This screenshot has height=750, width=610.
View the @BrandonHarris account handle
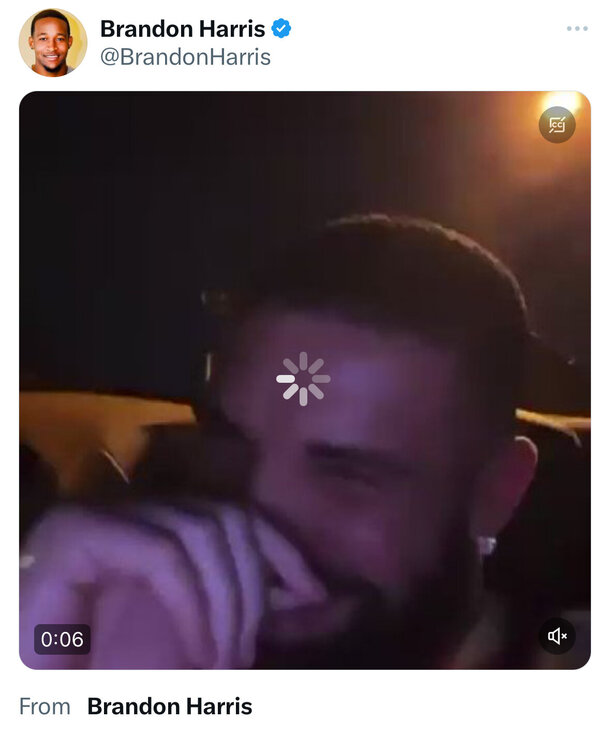click(x=185, y=57)
